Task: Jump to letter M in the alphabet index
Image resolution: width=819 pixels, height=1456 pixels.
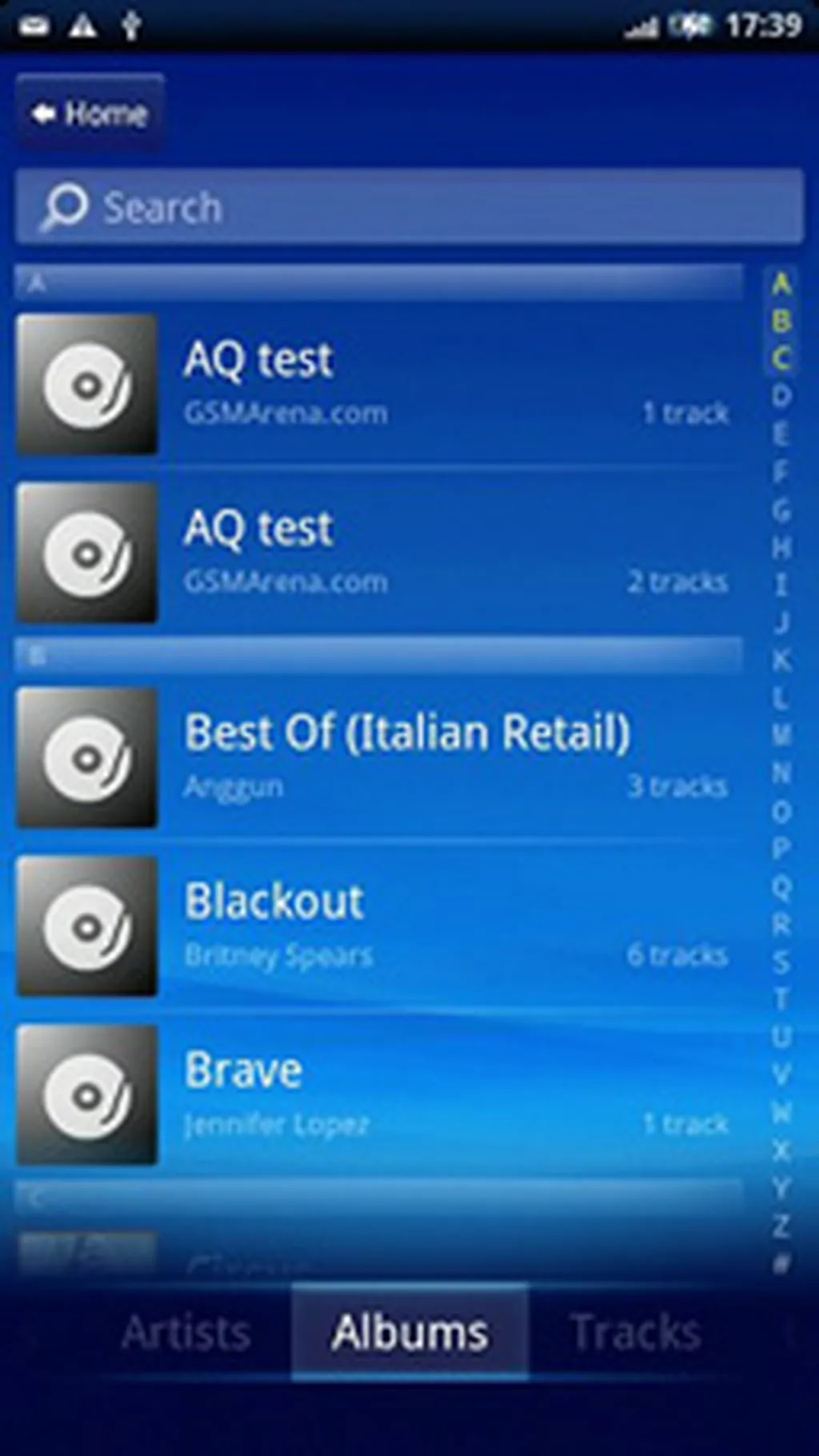Action: (781, 735)
